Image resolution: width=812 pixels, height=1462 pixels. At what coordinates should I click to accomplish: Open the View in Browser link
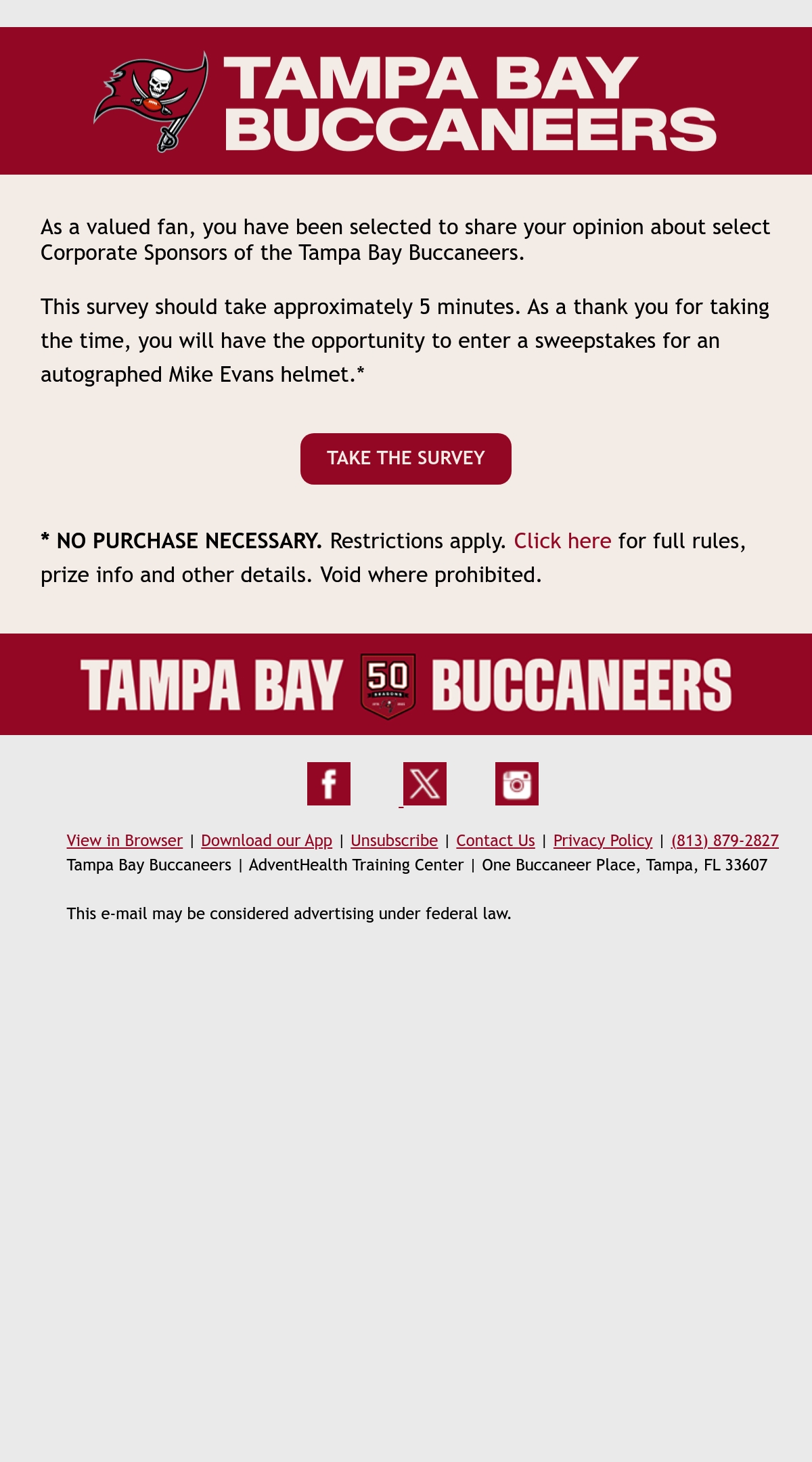click(125, 841)
